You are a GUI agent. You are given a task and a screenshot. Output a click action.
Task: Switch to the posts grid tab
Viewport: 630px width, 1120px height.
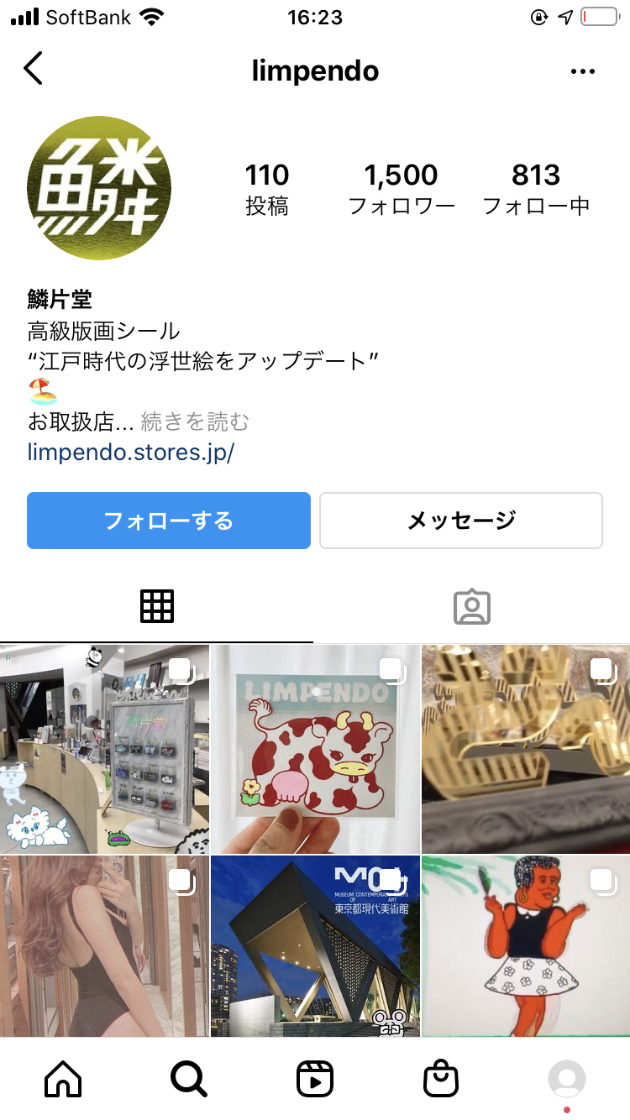click(157, 606)
